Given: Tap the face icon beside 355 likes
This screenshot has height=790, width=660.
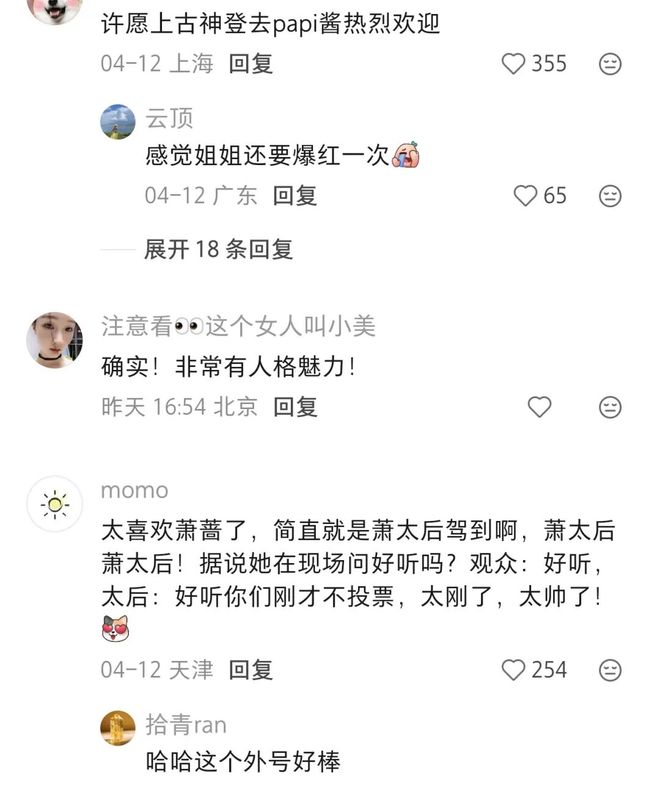Looking at the screenshot, I should (x=609, y=64).
